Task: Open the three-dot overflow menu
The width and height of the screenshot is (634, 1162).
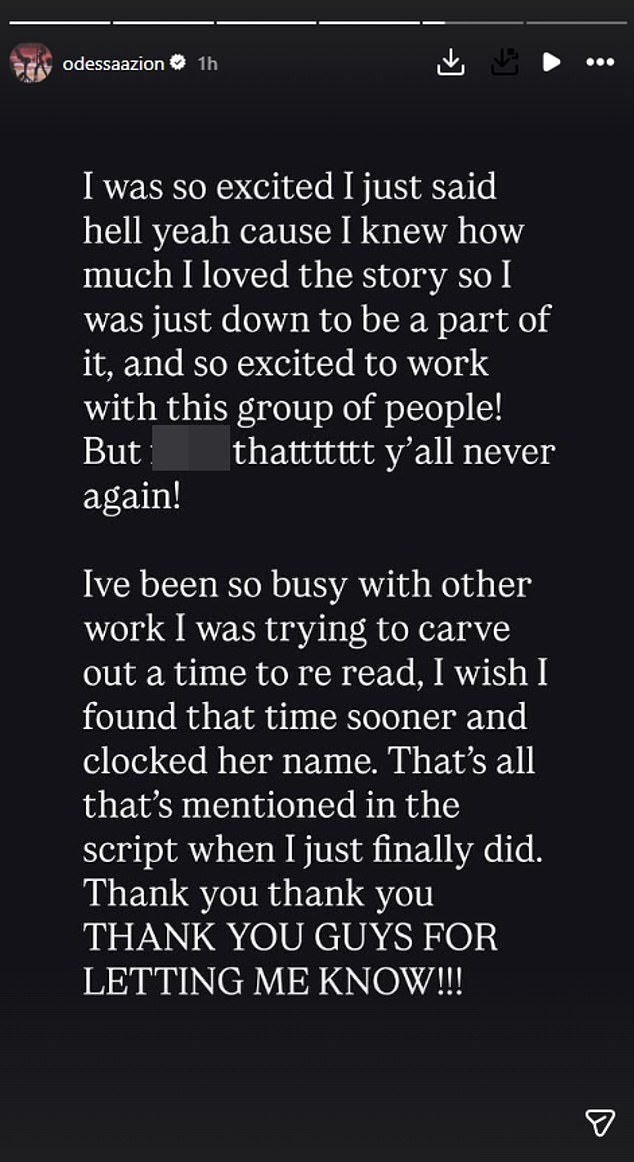Action: coord(599,62)
